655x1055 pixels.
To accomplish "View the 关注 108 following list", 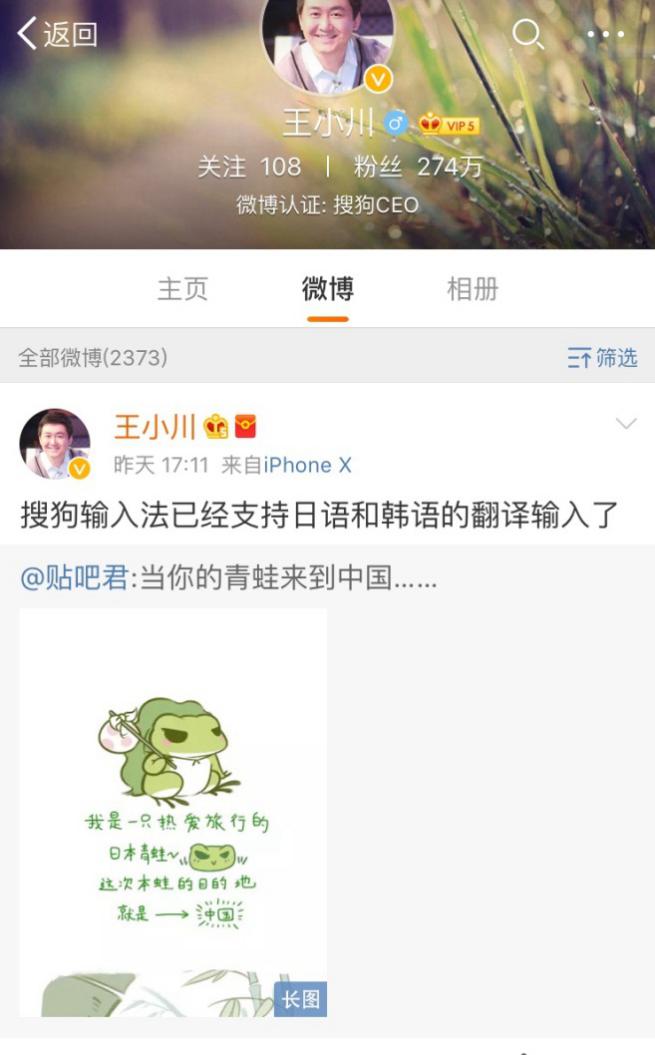I will [249, 167].
